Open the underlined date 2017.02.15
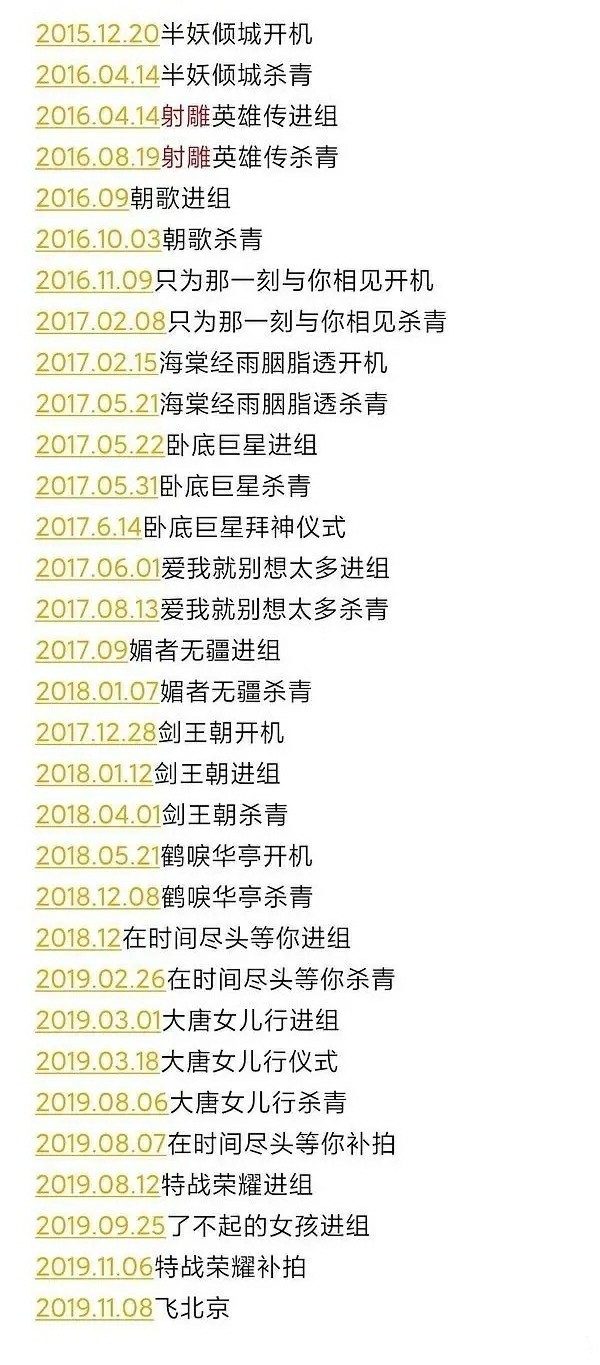This screenshot has height=1365, width=600. [96, 362]
